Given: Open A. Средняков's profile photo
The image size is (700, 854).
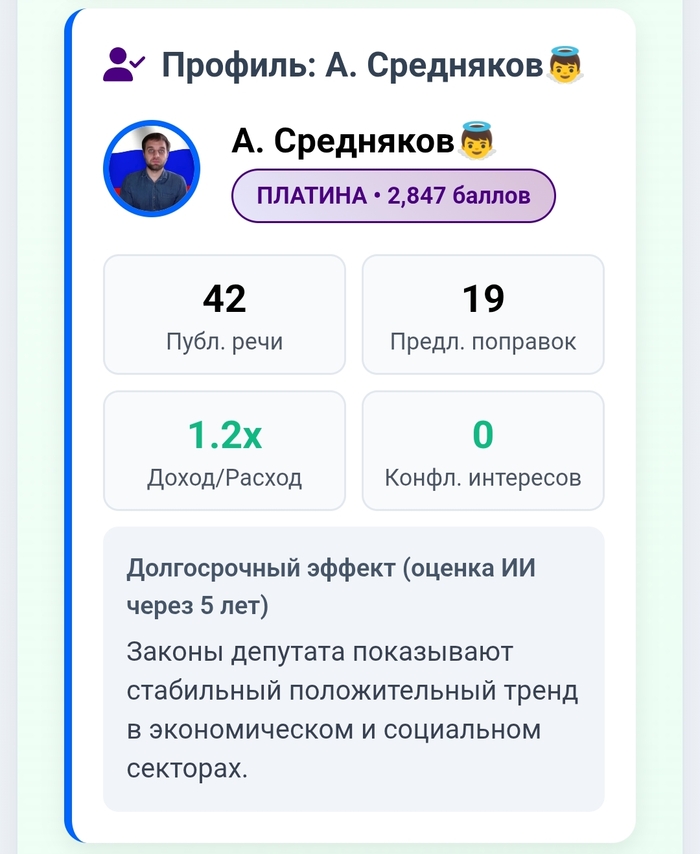Looking at the screenshot, I should (x=152, y=169).
